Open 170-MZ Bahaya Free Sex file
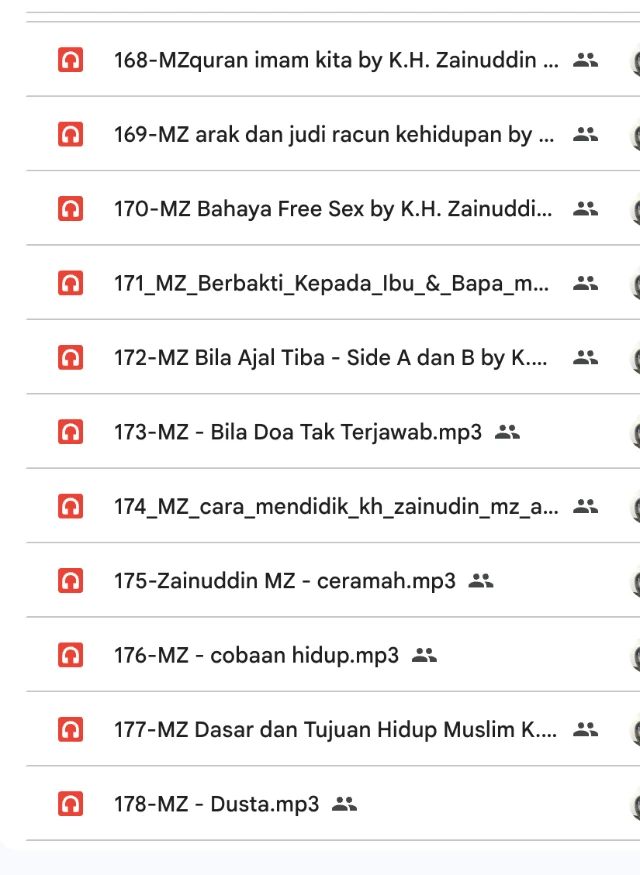The image size is (640, 875). [332, 209]
